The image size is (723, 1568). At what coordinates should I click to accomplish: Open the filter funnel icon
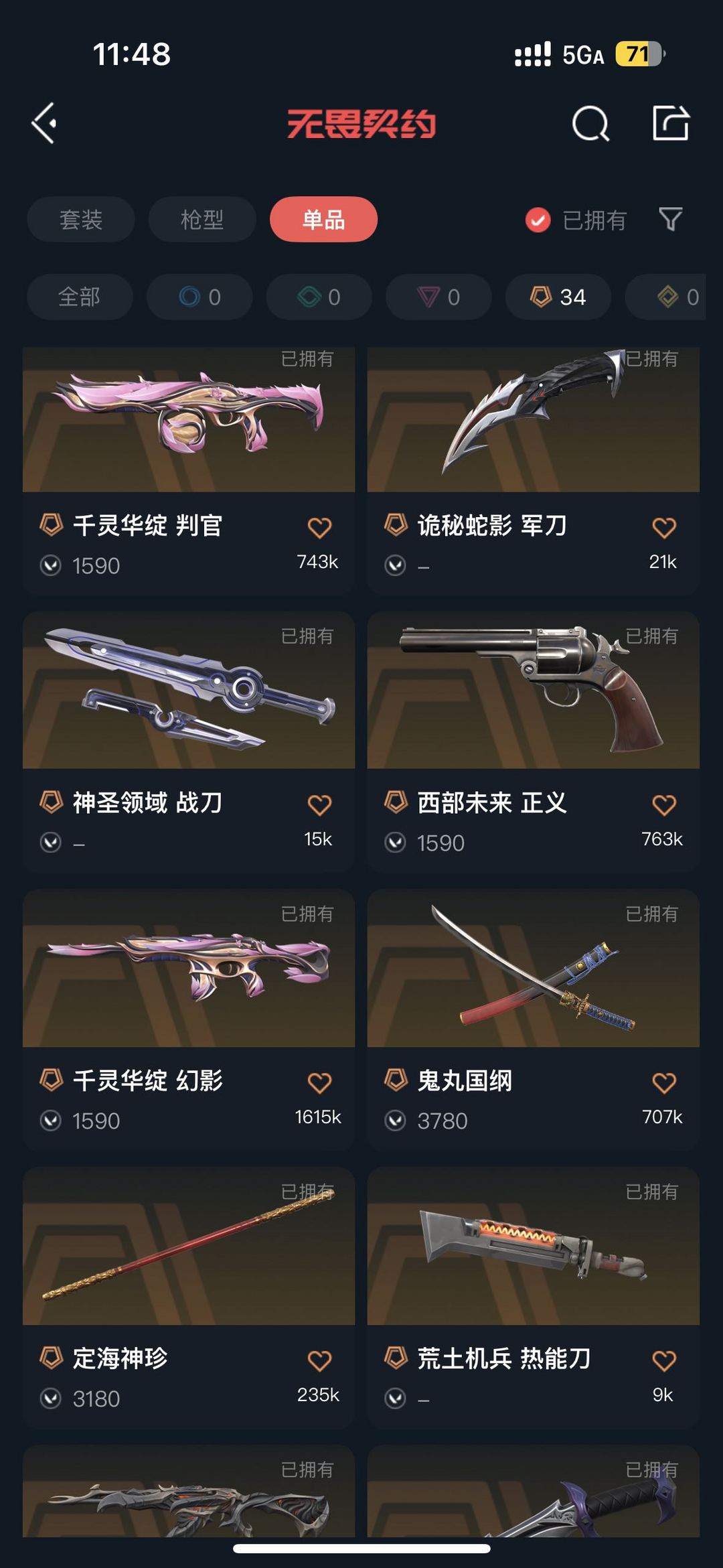tap(671, 220)
